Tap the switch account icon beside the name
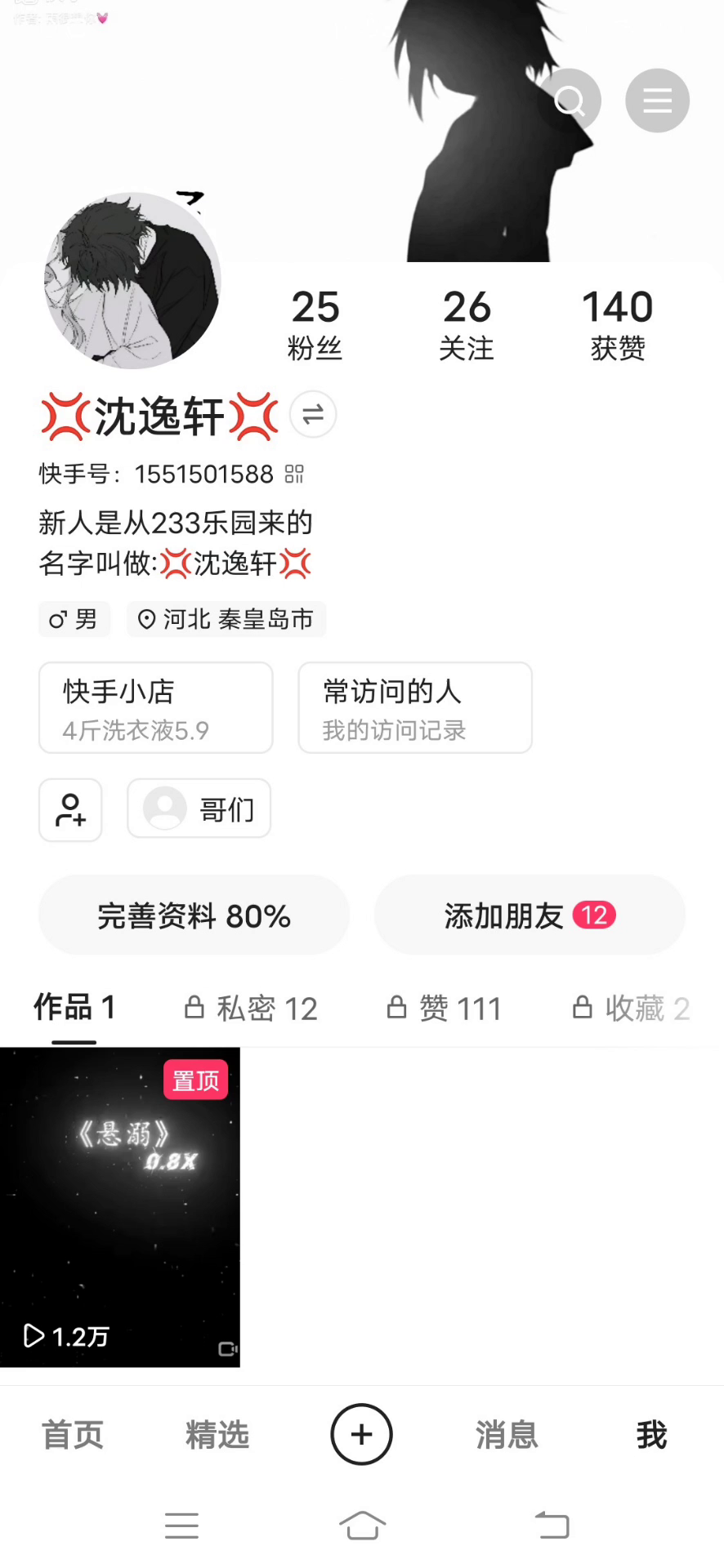Screen dimensions: 724x1568 click(313, 415)
